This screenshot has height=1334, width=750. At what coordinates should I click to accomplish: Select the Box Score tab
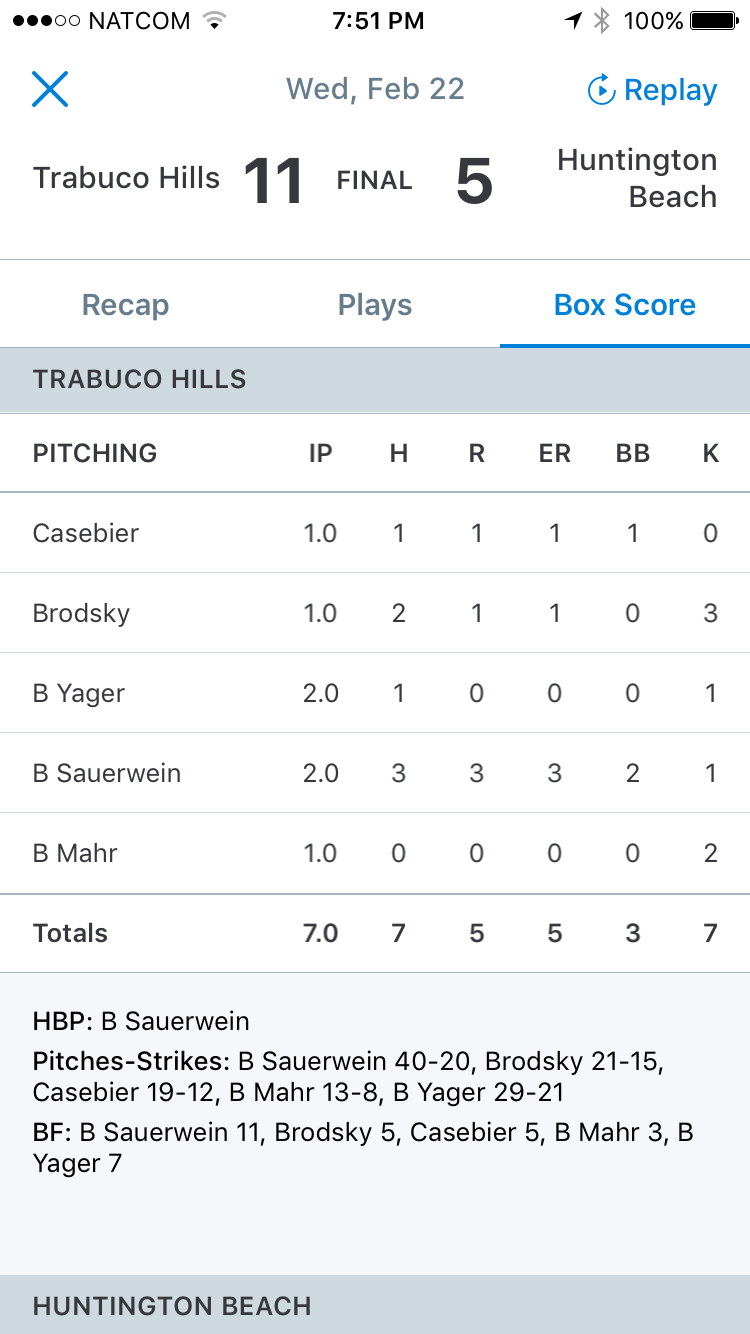click(x=625, y=305)
